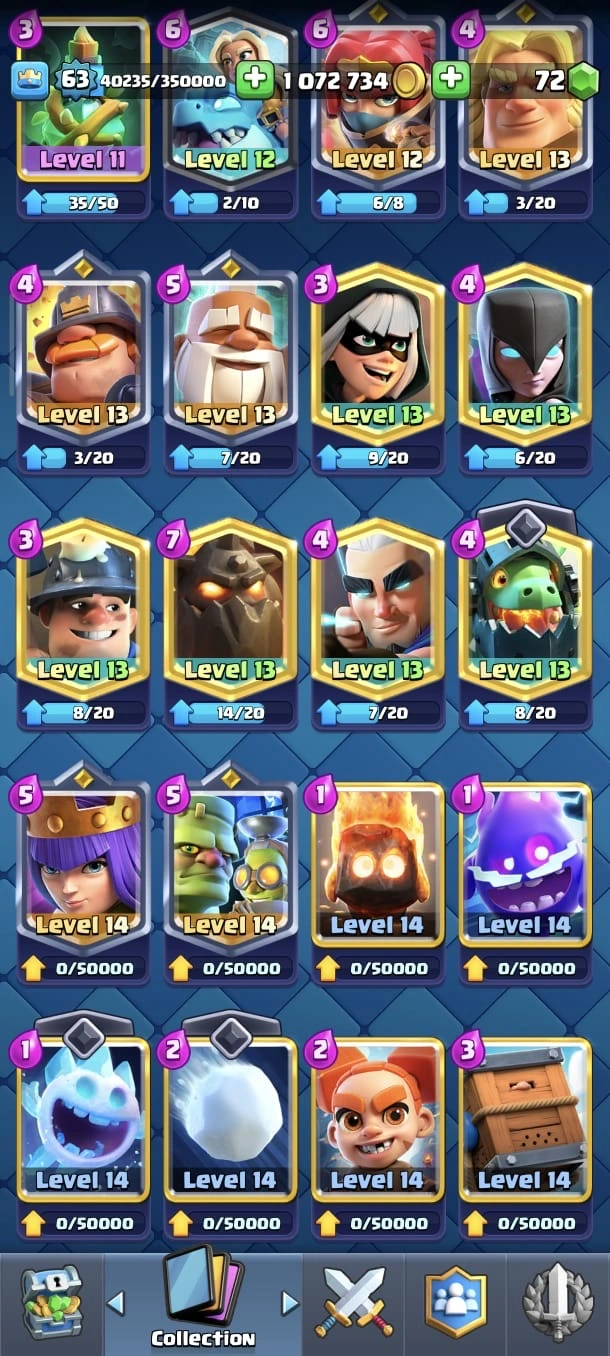The width and height of the screenshot is (610, 1356).
Task: Select the Electro Spirit card
Action: point(524,865)
